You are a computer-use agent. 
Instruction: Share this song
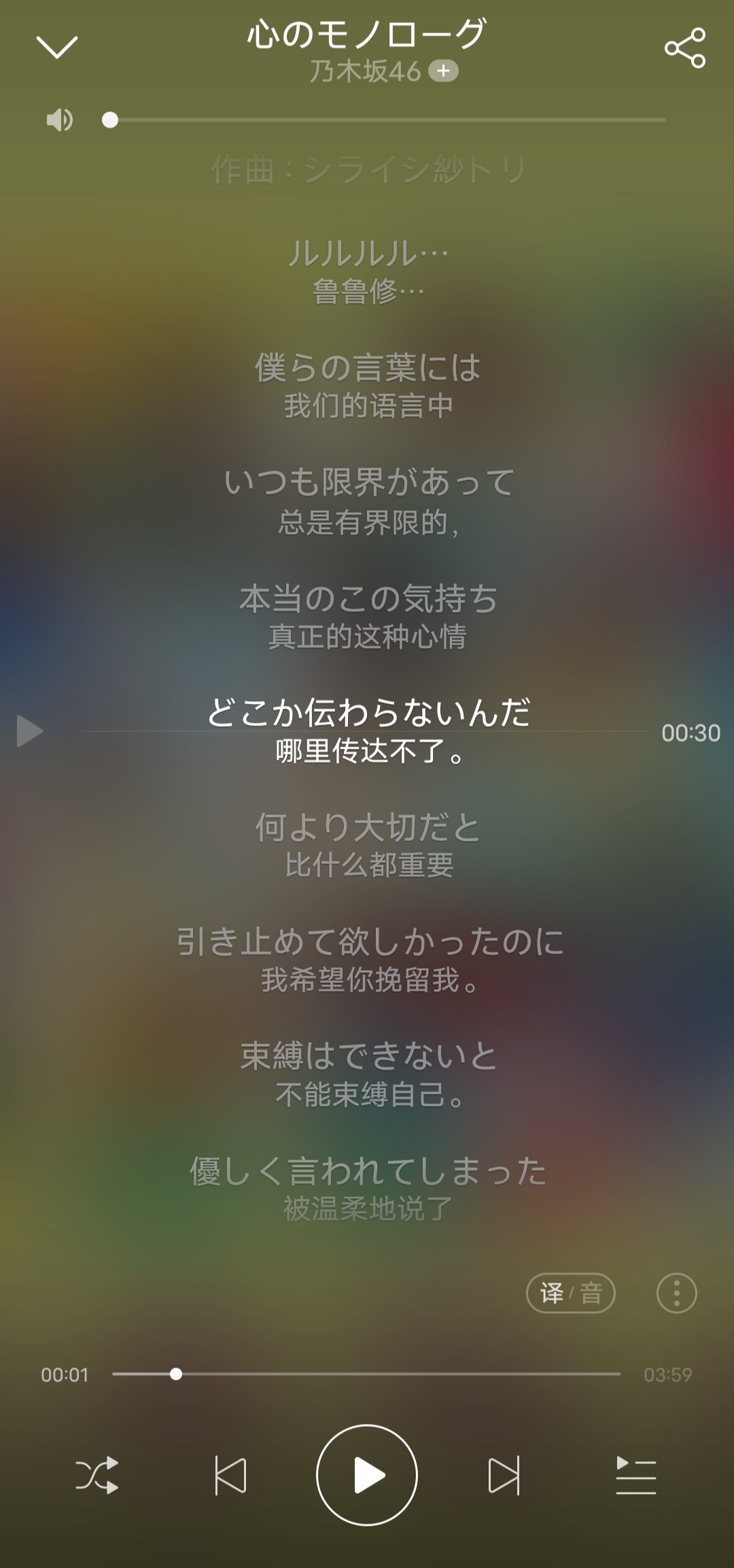684,48
